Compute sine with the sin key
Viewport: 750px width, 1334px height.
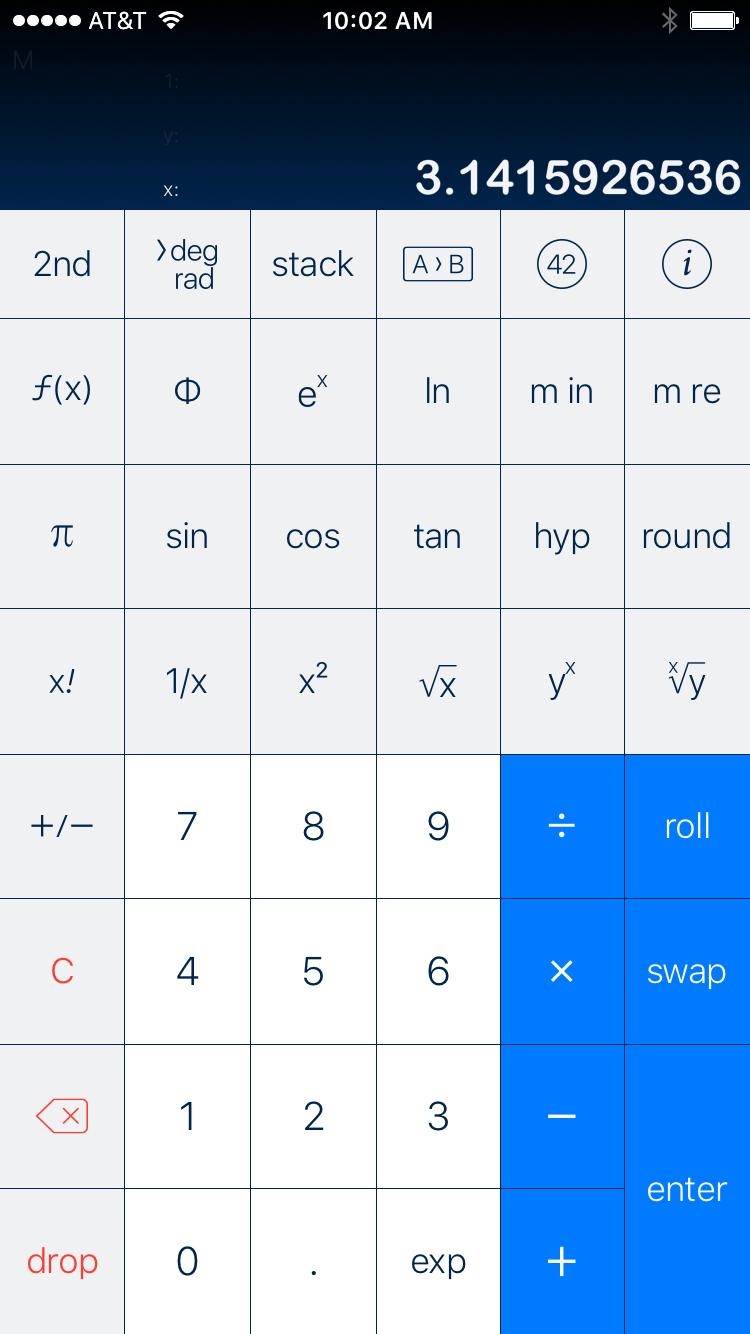[x=187, y=536]
